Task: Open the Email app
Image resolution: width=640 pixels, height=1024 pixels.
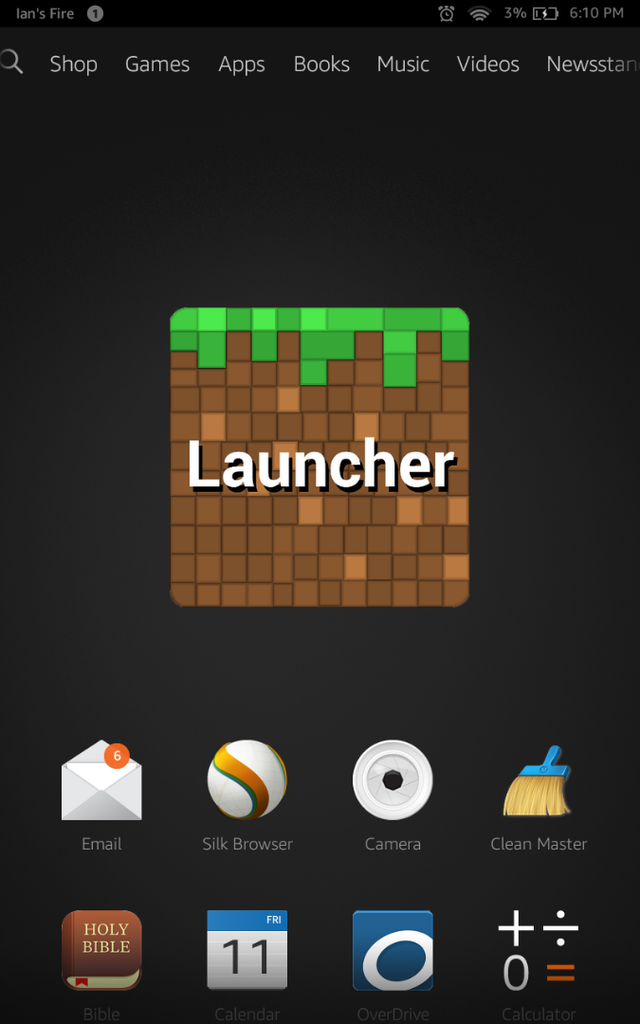Action: [x=101, y=782]
